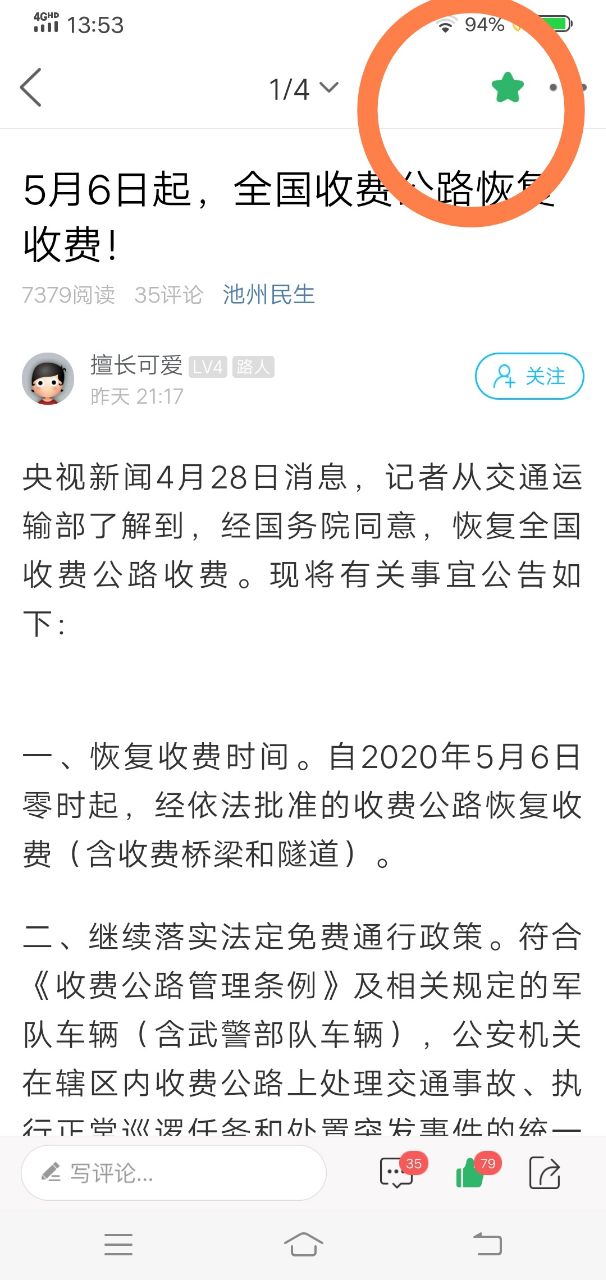View the 35 comments
This screenshot has width=606, height=1280.
click(x=397, y=1173)
